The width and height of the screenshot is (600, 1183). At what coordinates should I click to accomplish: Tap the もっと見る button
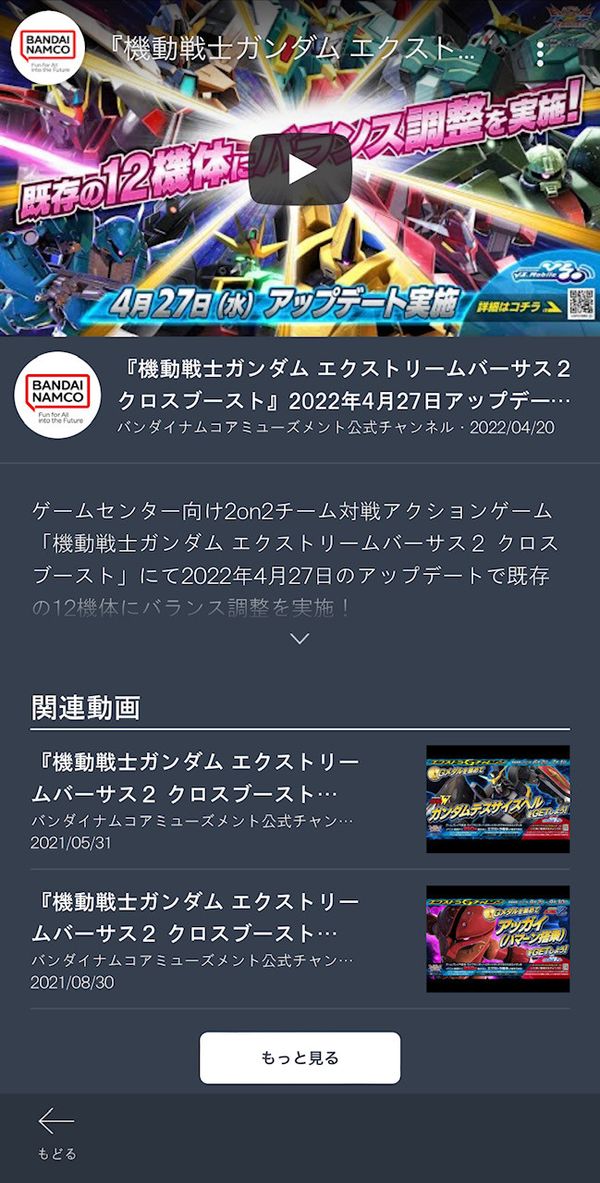(300, 1058)
